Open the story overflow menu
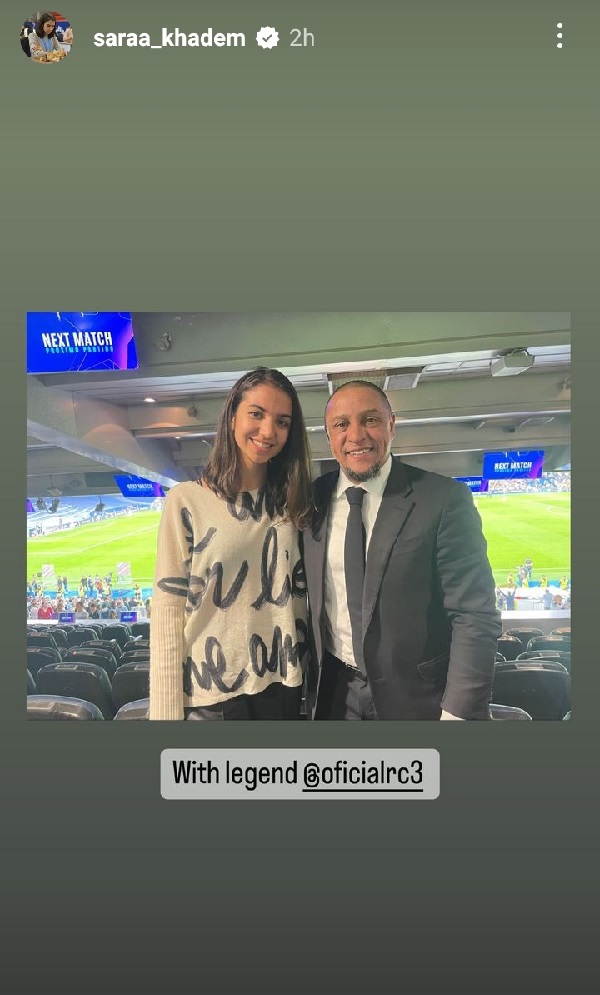The height and width of the screenshot is (995, 600). click(559, 37)
